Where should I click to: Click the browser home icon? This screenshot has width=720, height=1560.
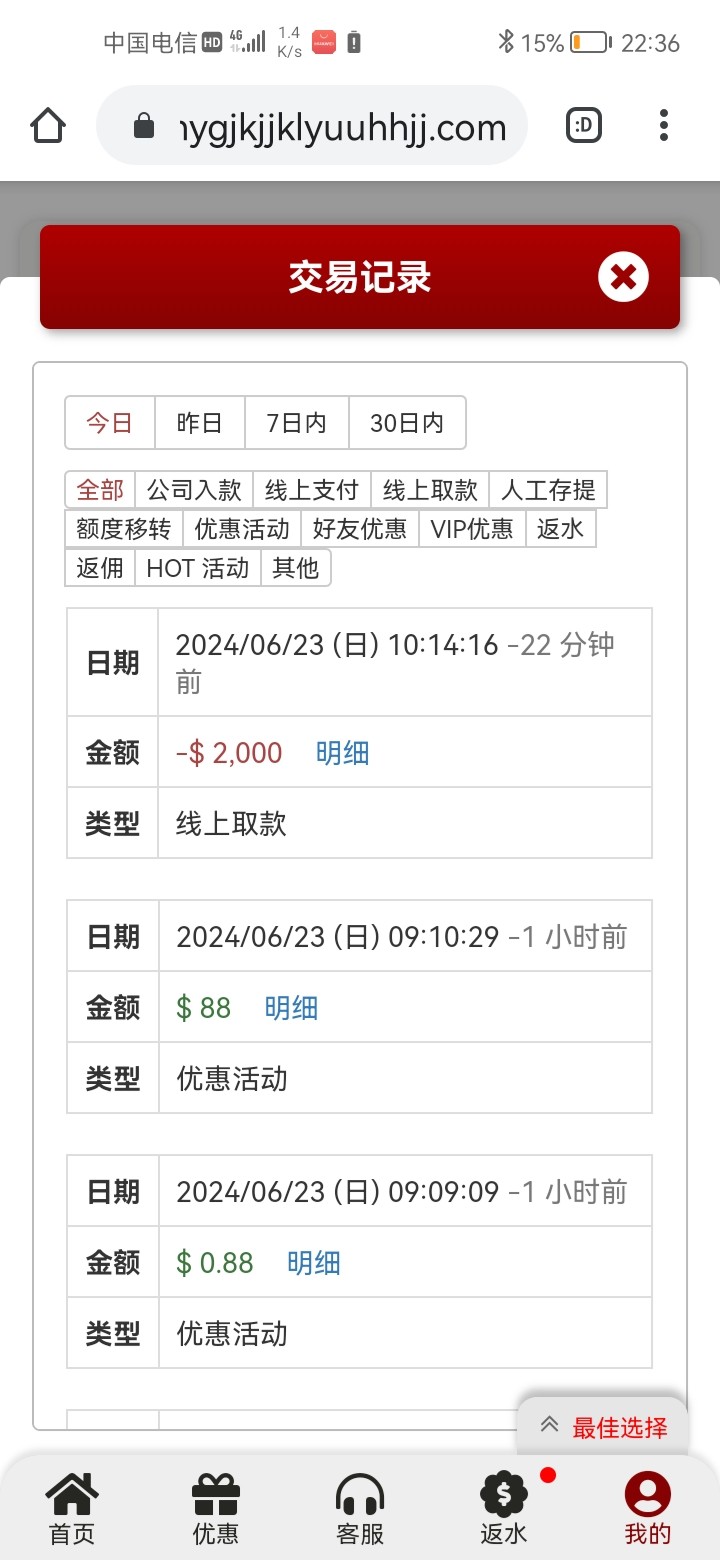point(47,125)
